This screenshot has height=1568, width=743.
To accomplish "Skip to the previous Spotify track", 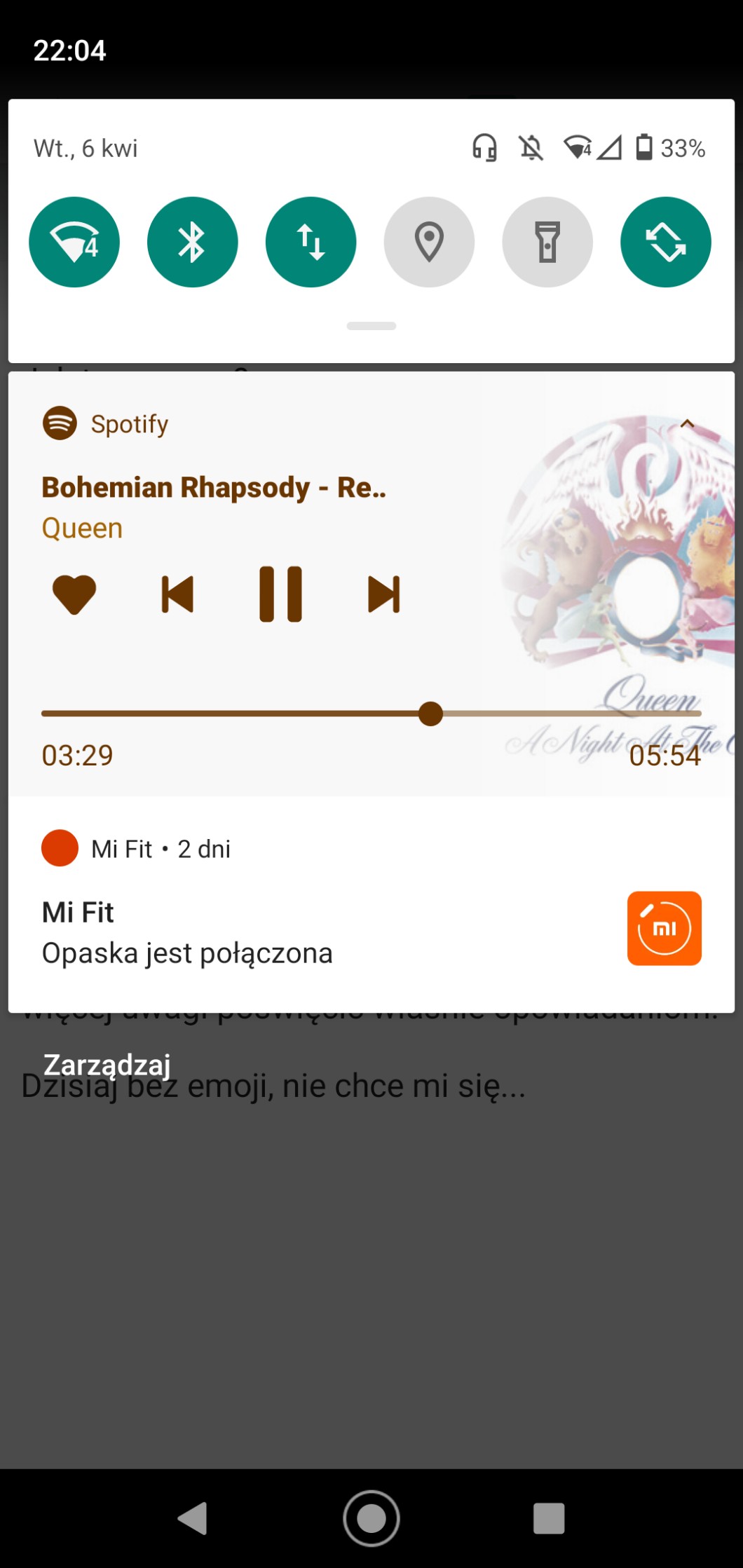I will (177, 594).
